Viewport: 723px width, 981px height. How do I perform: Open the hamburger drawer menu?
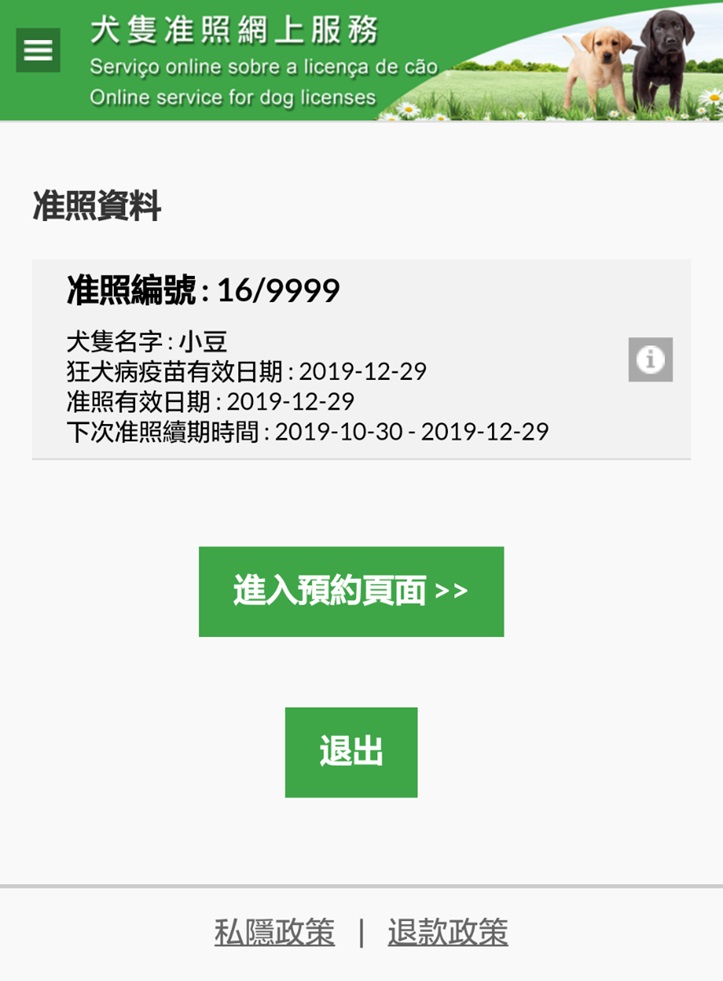(x=38, y=50)
